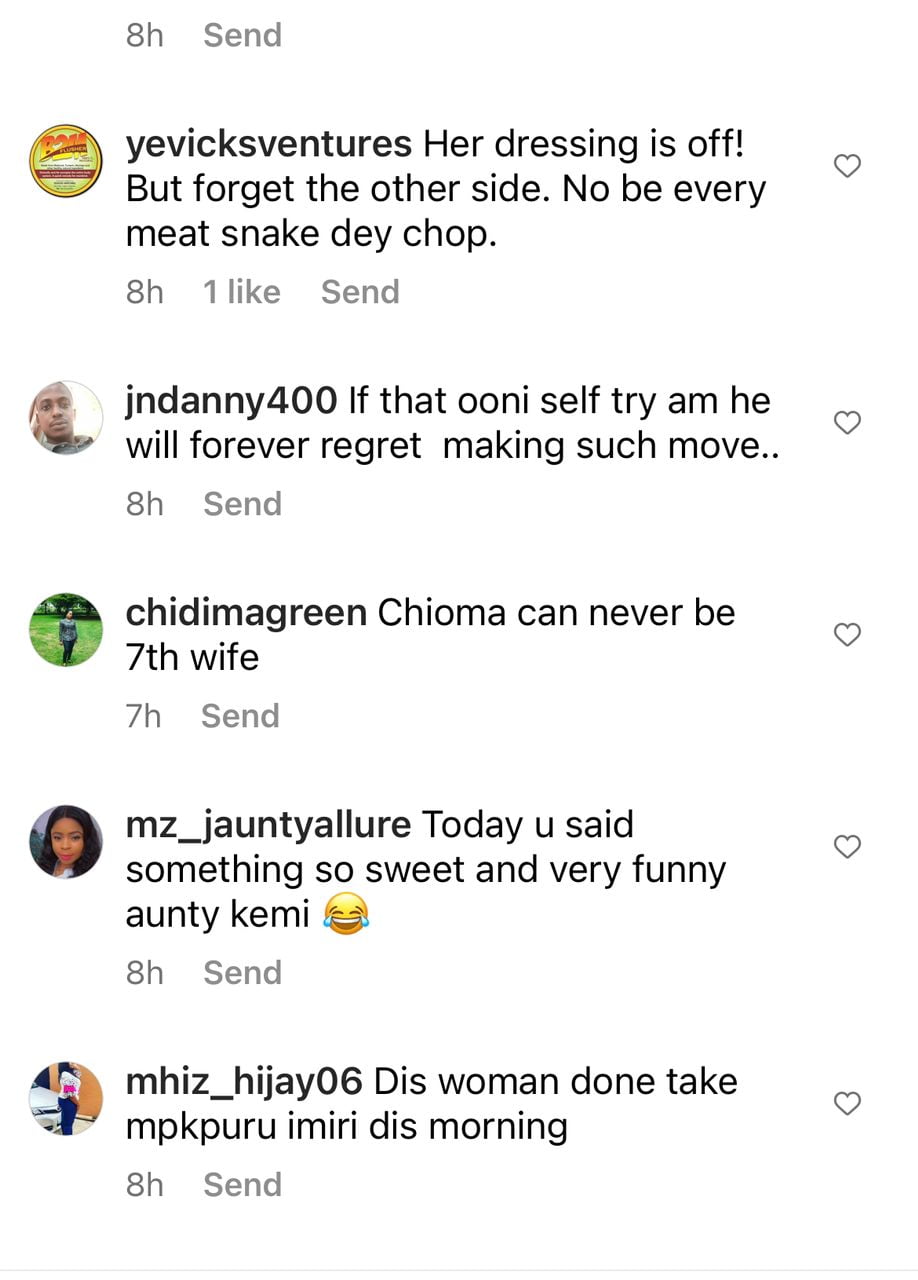Open mhiz_hijay06's profile avatar
Screen dimensions: 918x1280
66,1098
